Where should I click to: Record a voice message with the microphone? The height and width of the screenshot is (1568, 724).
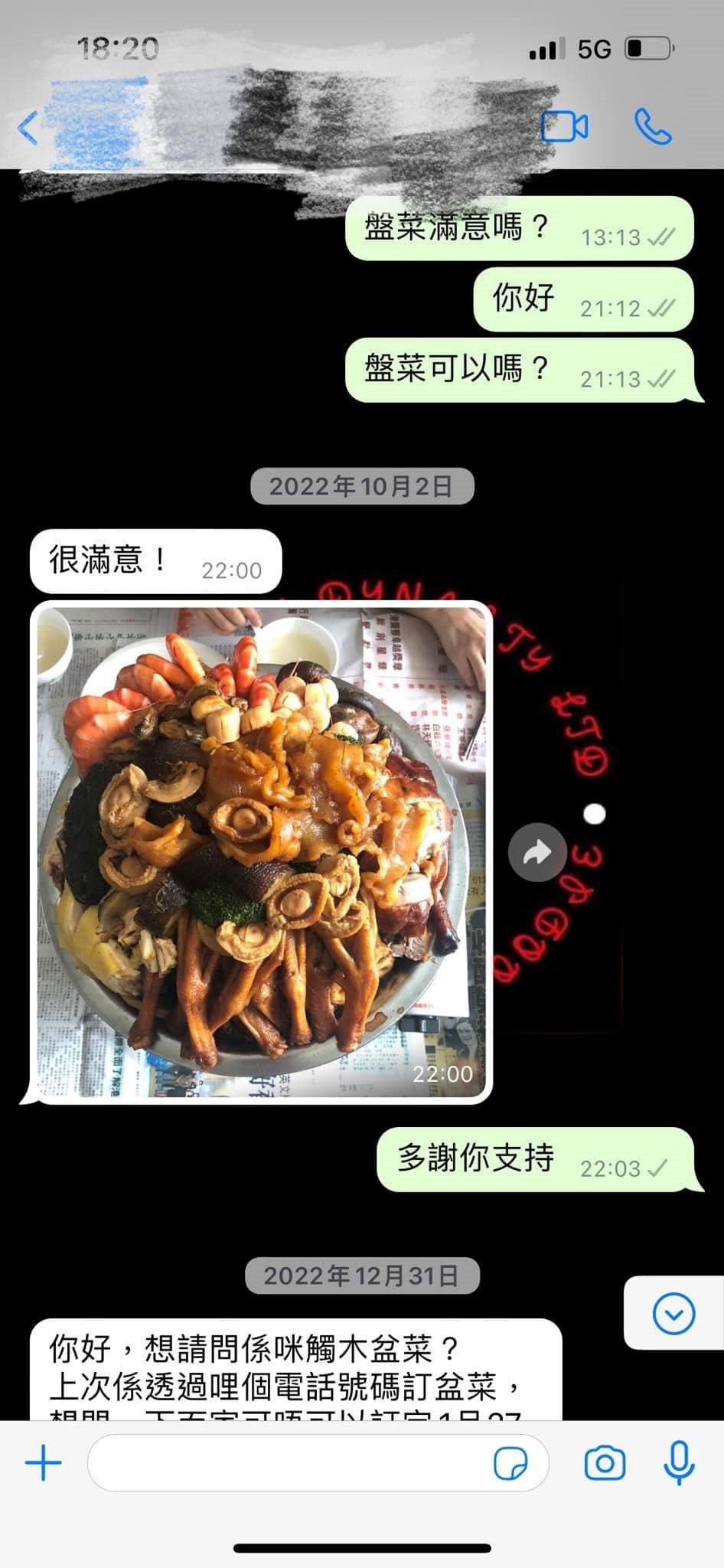[x=679, y=1463]
